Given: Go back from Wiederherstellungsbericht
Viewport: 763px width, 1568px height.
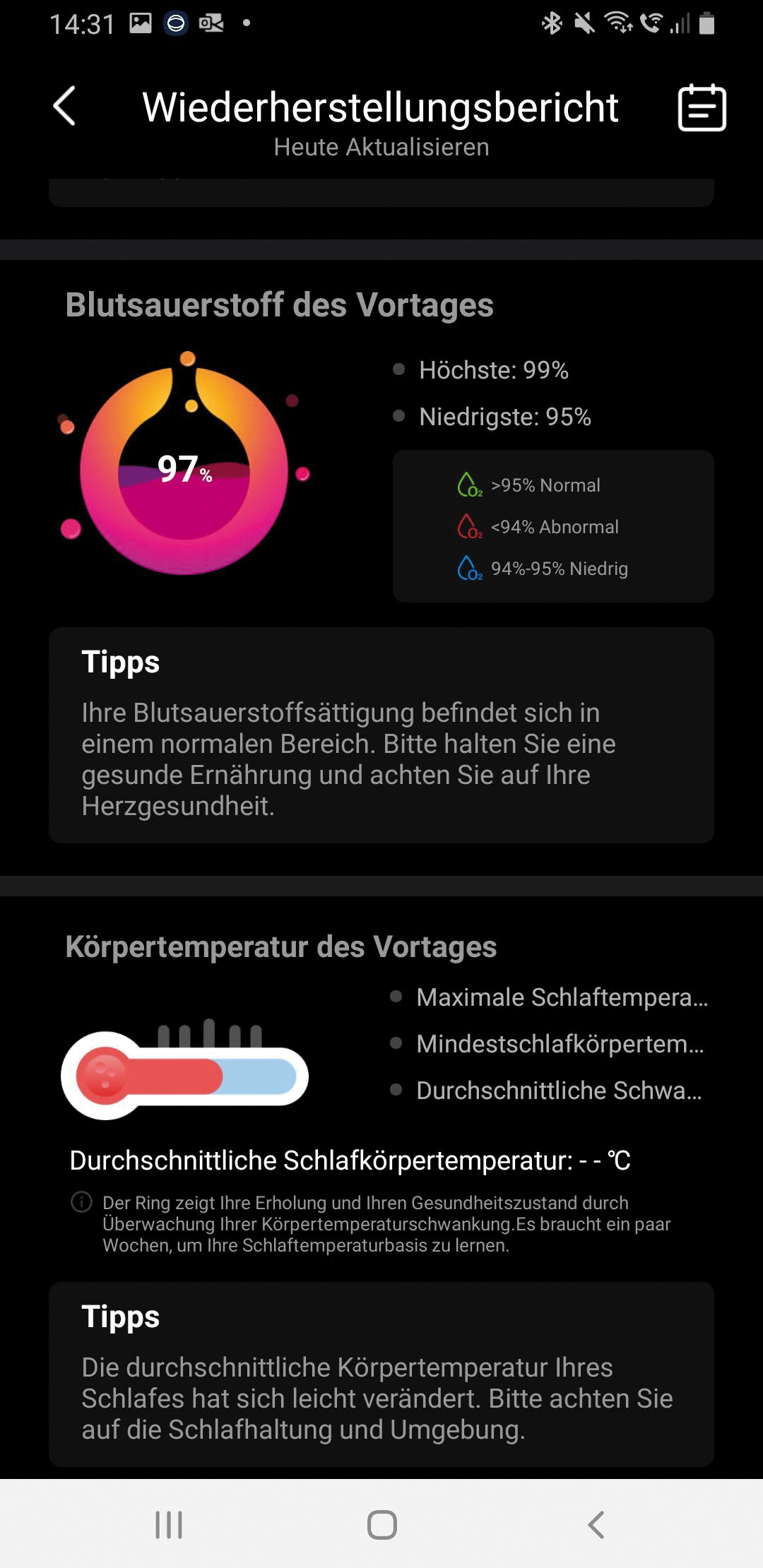Looking at the screenshot, I should [x=64, y=107].
